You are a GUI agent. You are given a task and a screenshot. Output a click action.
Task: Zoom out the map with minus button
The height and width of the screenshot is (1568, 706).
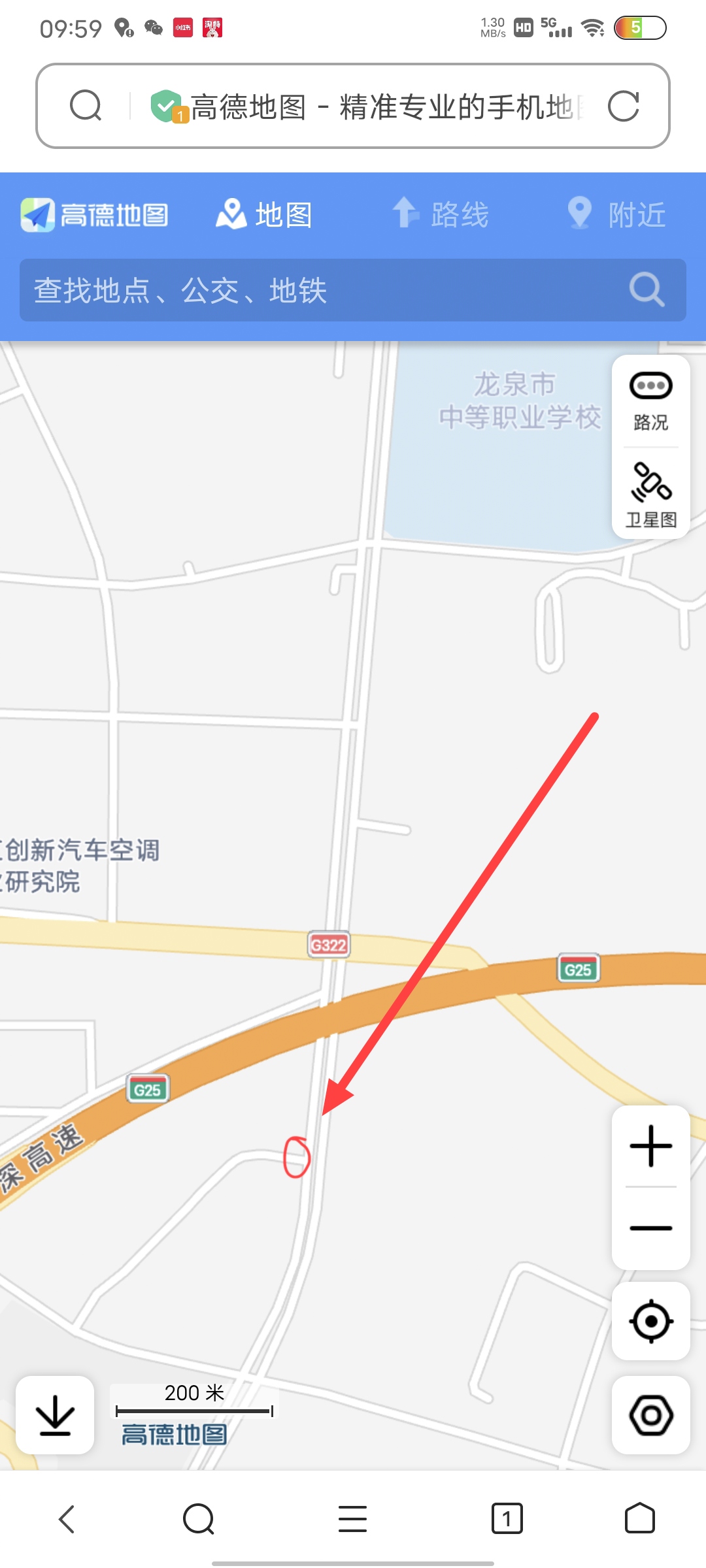coord(650,1228)
